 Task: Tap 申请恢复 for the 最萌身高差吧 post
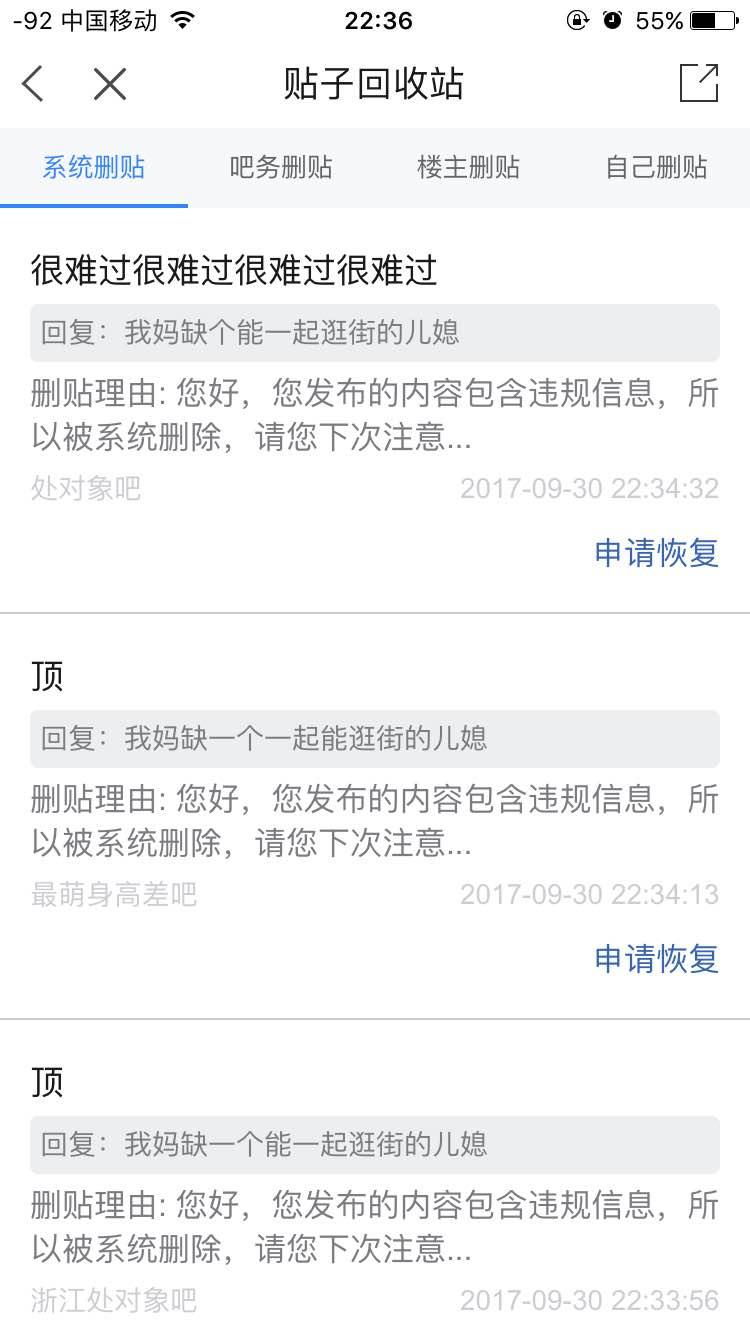[656, 959]
